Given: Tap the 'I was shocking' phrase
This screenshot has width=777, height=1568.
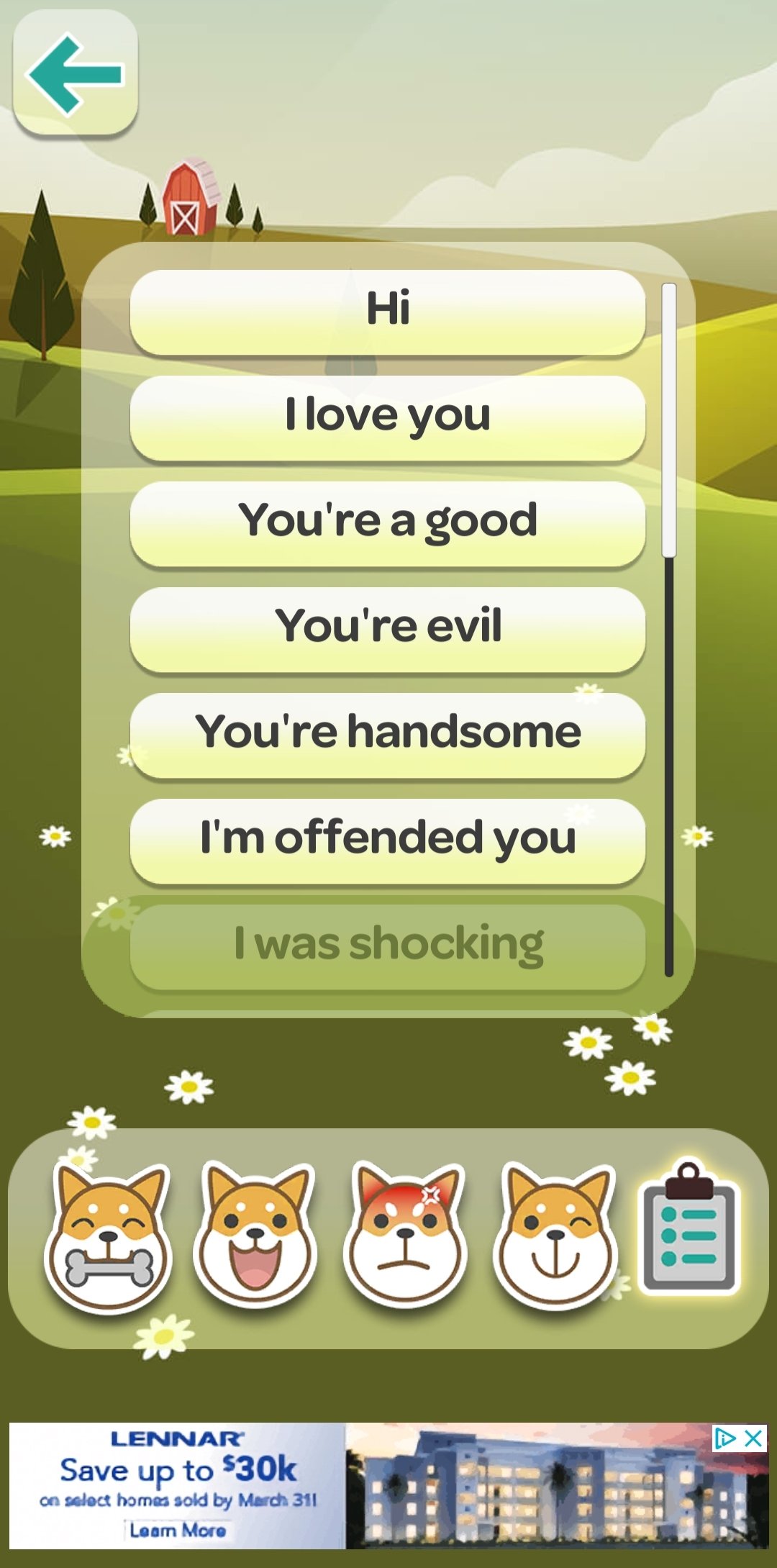Looking at the screenshot, I should tap(388, 946).
